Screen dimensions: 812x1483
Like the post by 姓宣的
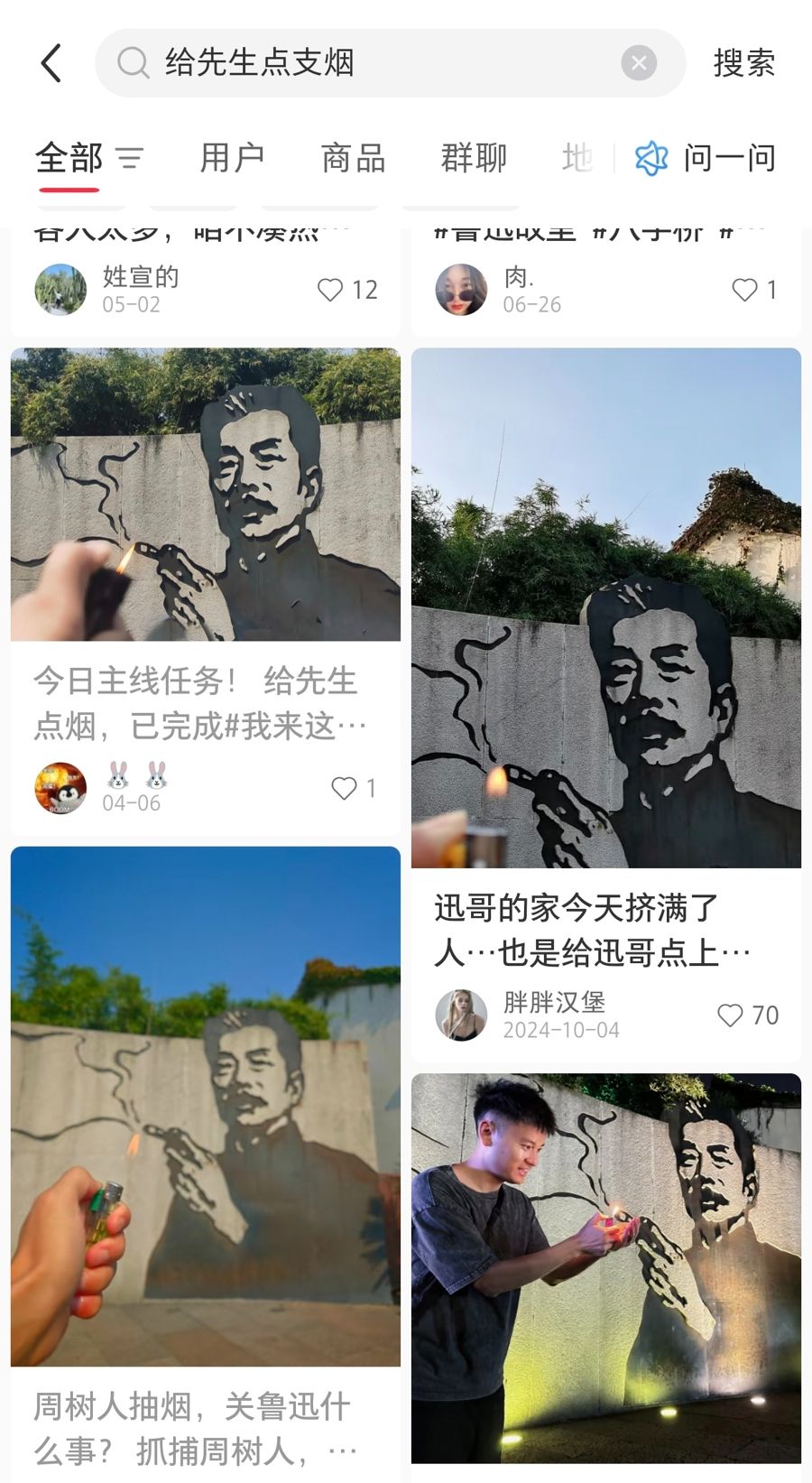click(x=330, y=290)
